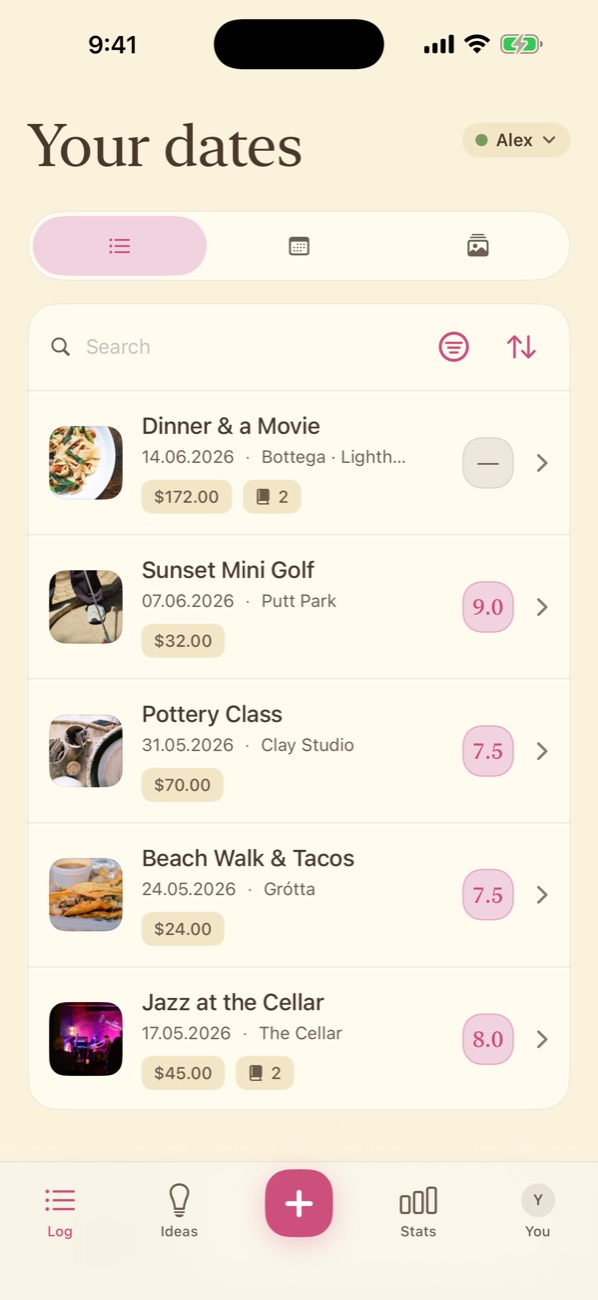View the Pottery Class date details
This screenshot has height=1300, width=598.
tap(299, 751)
